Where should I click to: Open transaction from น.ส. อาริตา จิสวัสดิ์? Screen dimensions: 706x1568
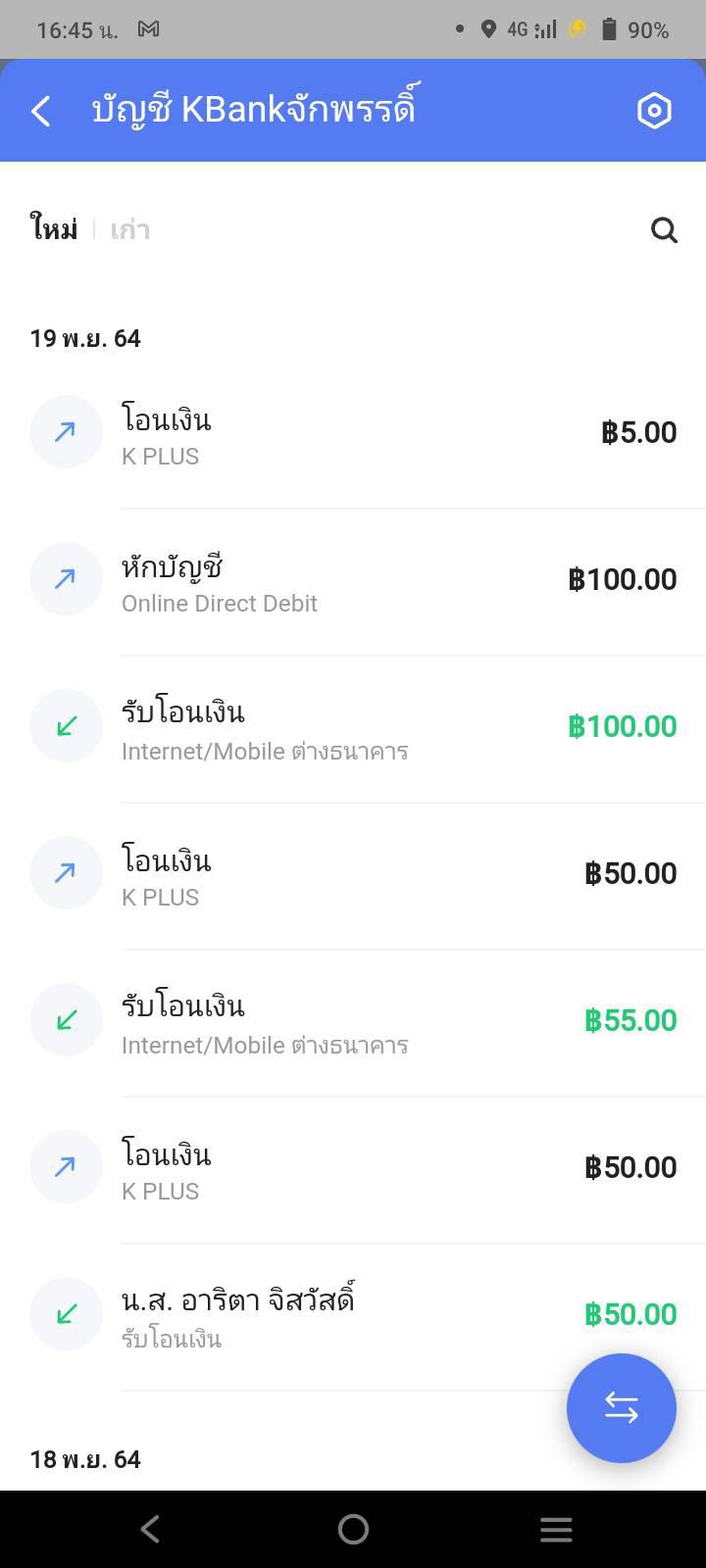pyautogui.click(x=353, y=1316)
